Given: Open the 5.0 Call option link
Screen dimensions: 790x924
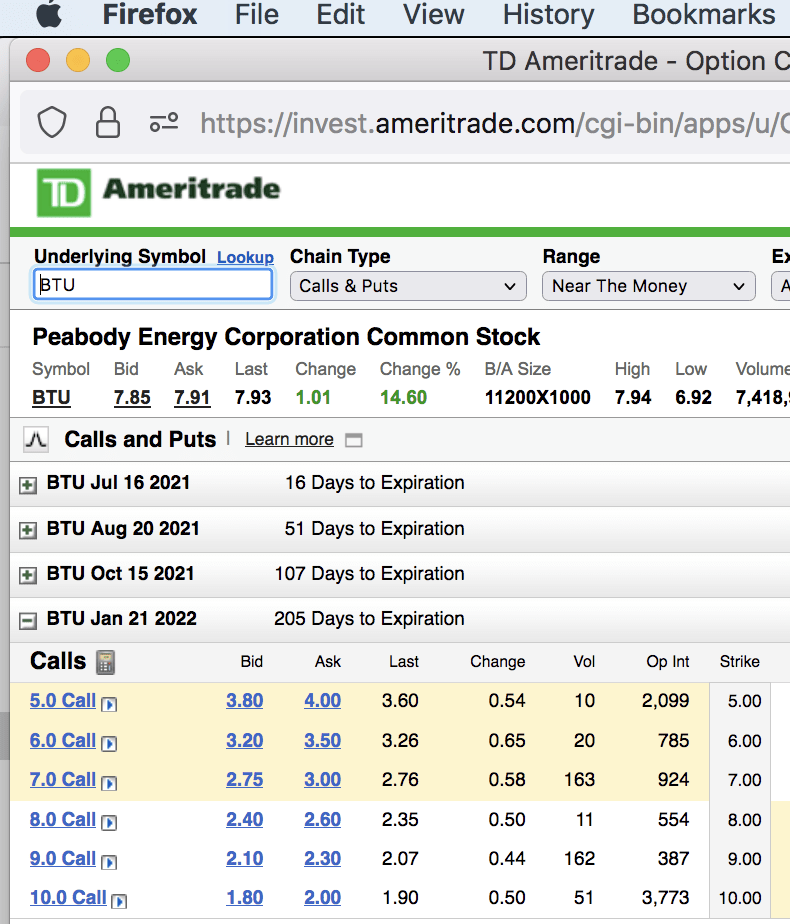Looking at the screenshot, I should point(62,701).
